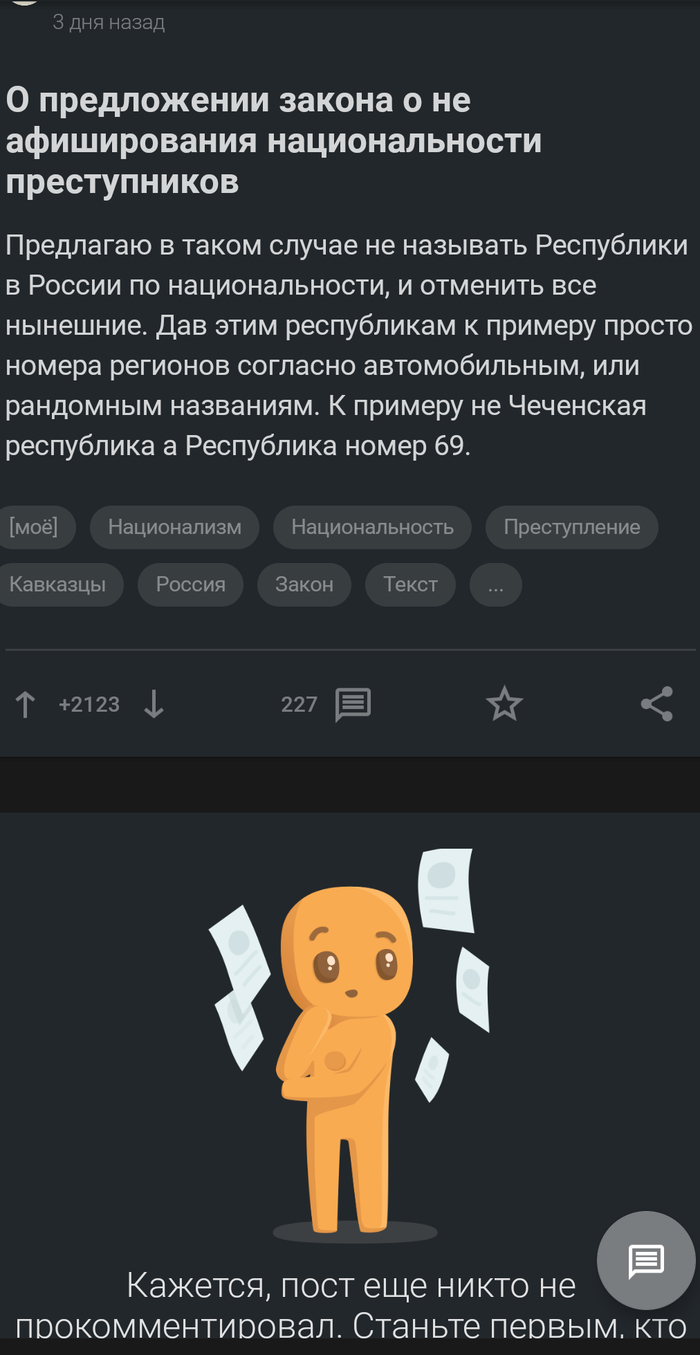This screenshot has width=700, height=1355.
Task: Write a comment via the floating button
Action: (x=645, y=1261)
